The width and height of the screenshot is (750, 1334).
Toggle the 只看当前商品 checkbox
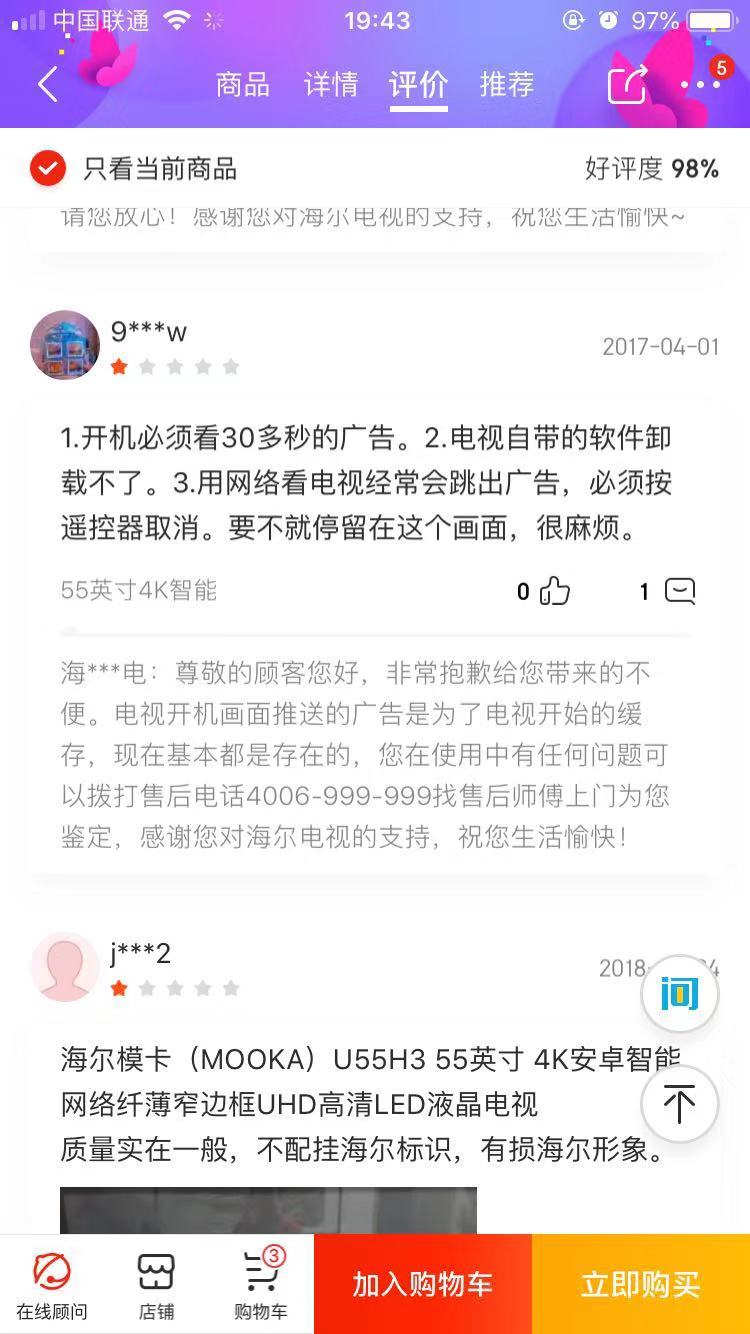48,169
